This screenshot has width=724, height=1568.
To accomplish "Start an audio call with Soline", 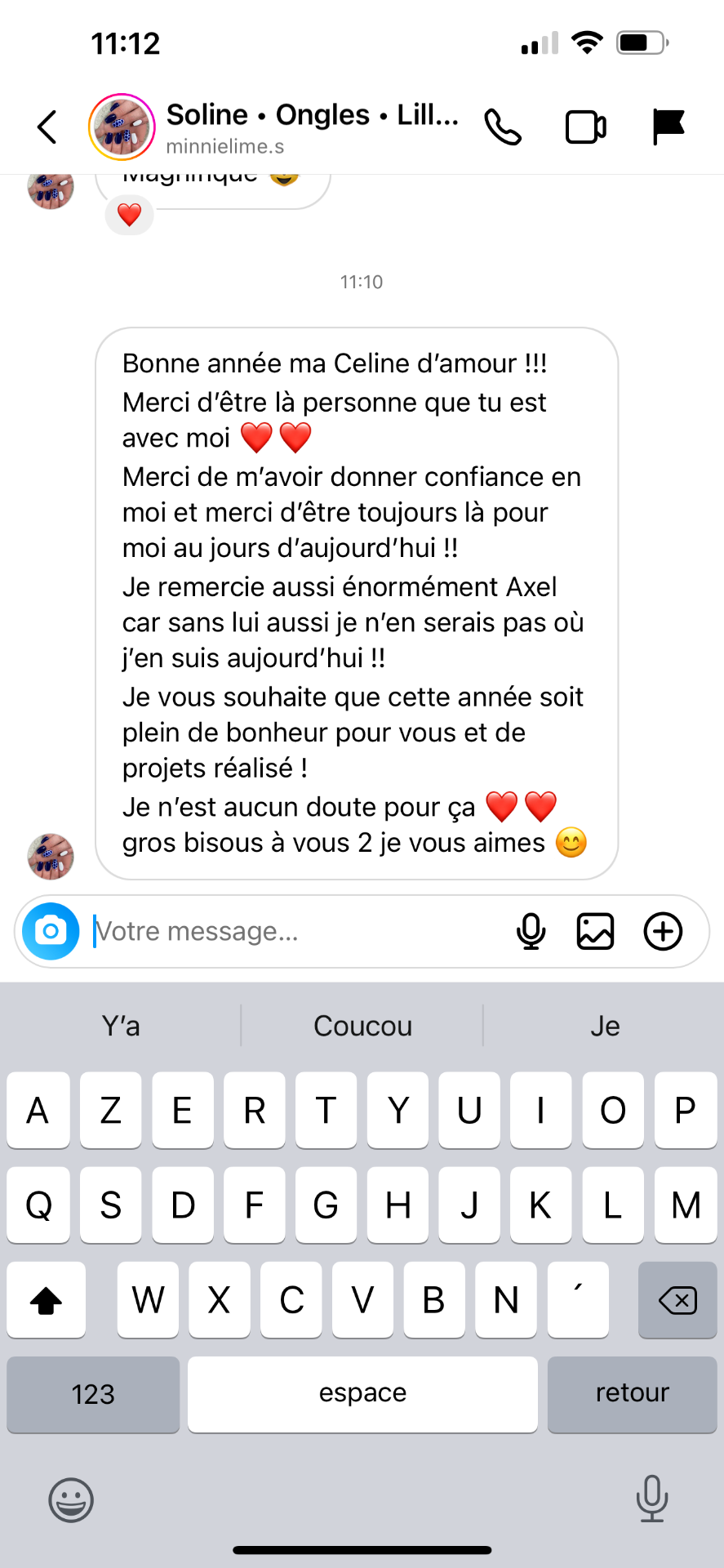I will pyautogui.click(x=503, y=127).
